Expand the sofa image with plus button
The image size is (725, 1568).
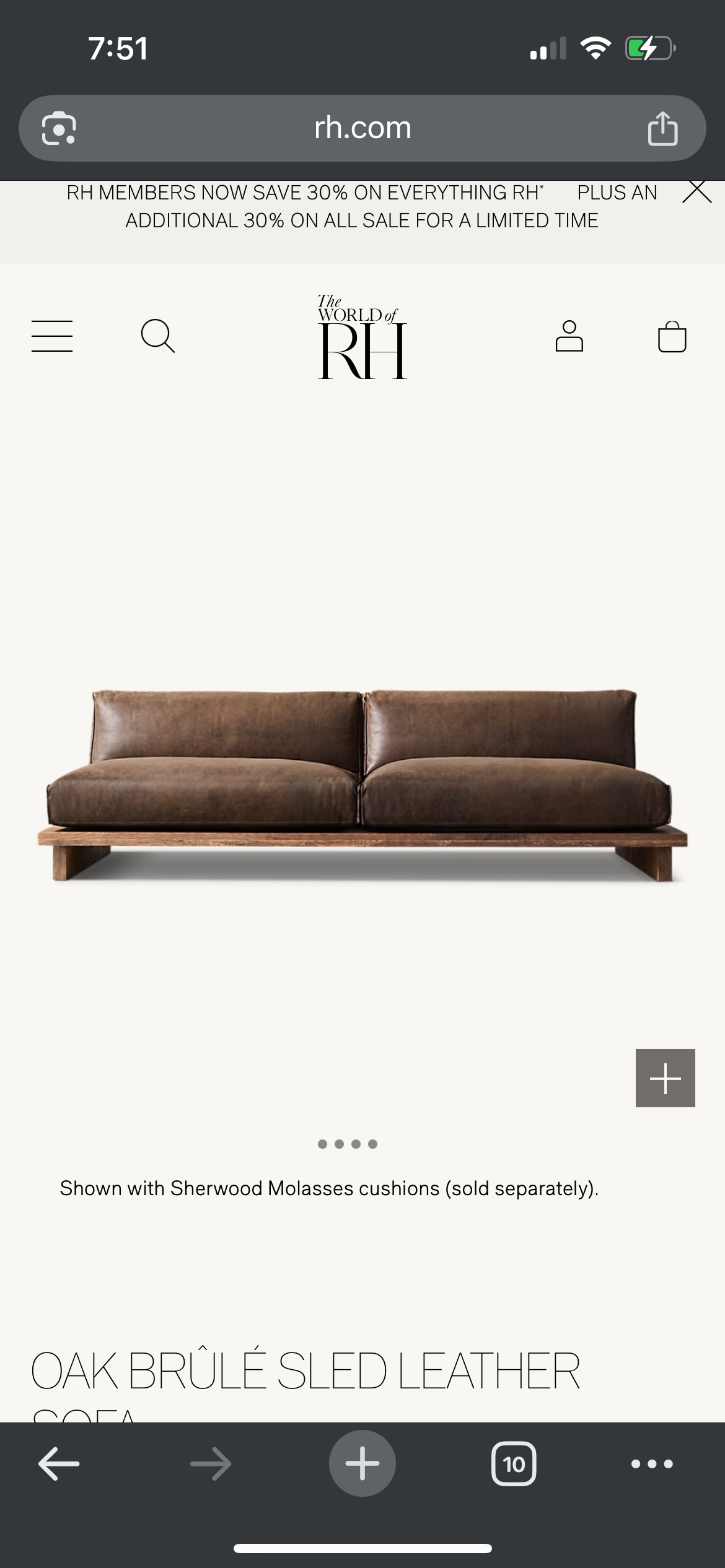(665, 1078)
